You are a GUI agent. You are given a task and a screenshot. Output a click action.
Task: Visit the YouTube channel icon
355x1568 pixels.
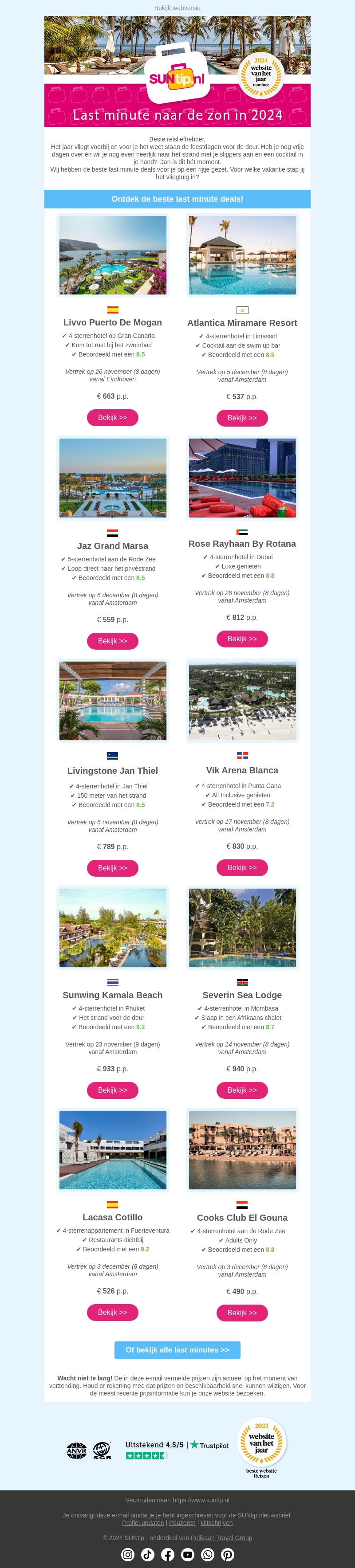tap(188, 1554)
